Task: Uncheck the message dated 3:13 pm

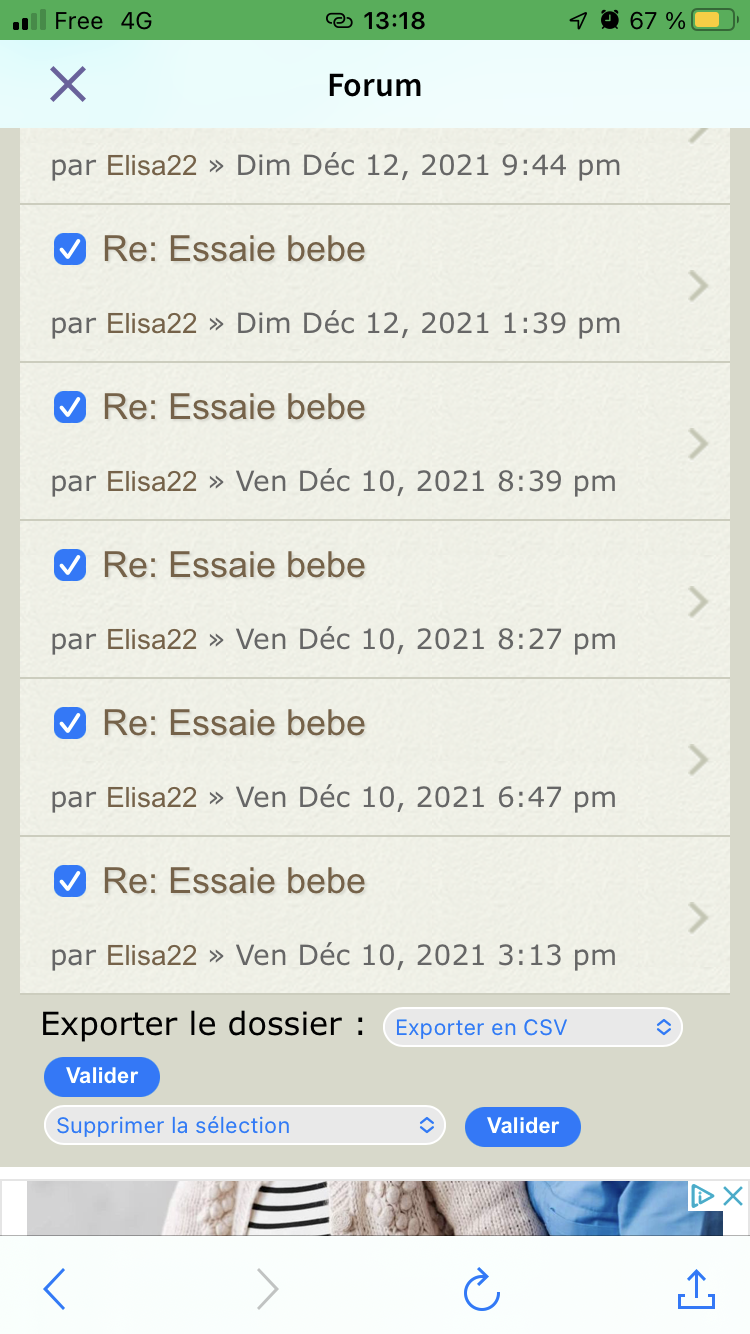Action: click(x=69, y=881)
